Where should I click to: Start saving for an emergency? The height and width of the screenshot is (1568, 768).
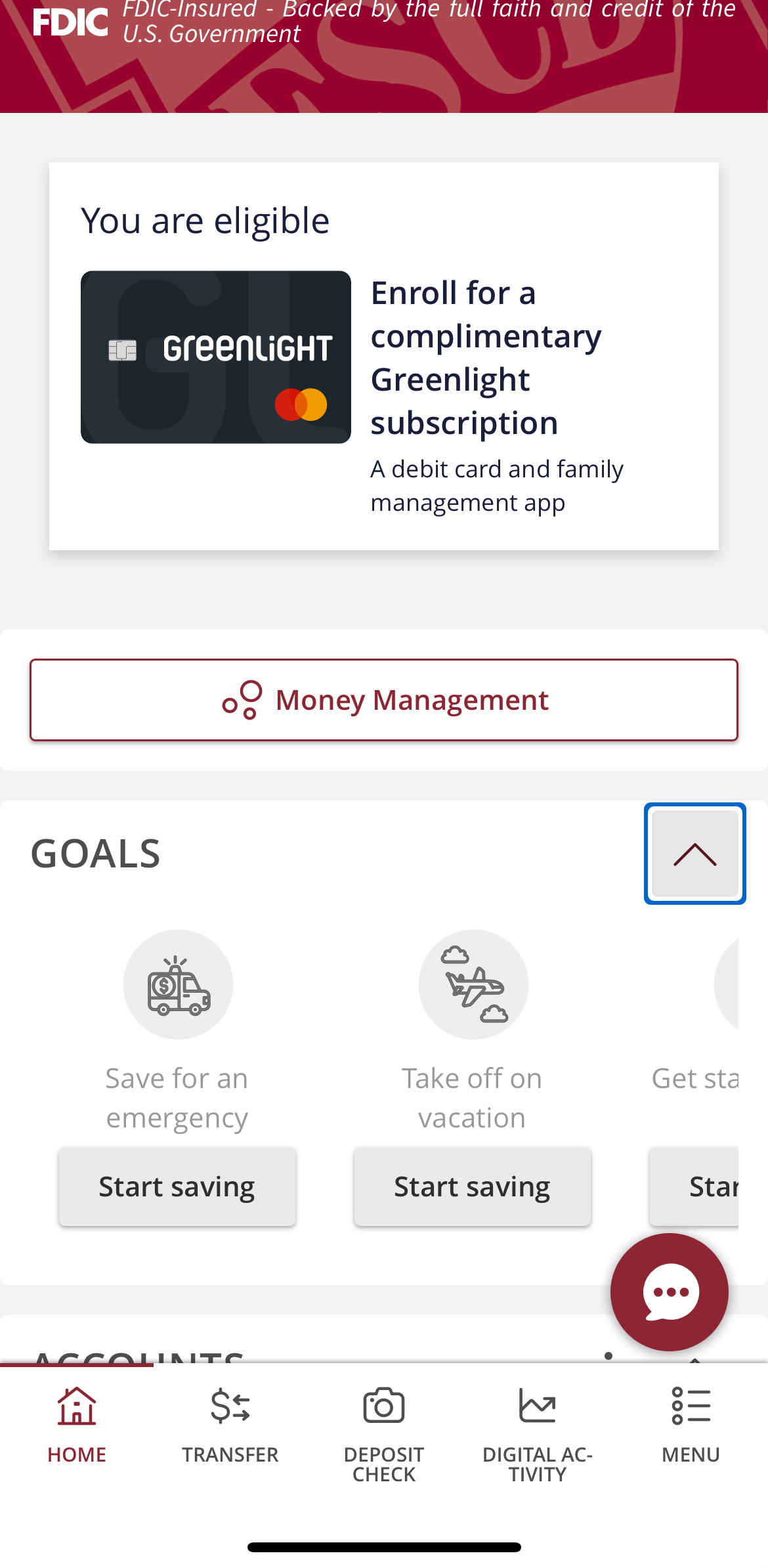[177, 1187]
